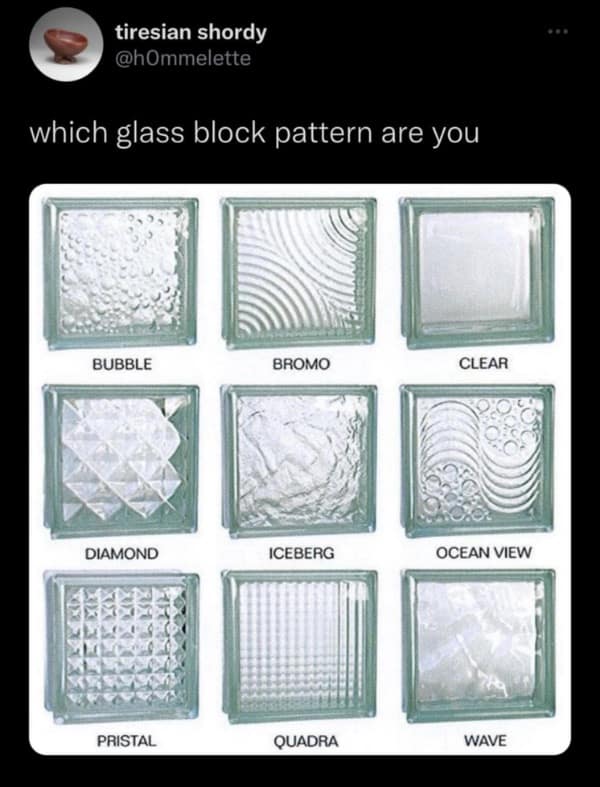Open the @h0mmelette profile handle
Viewport: 600px width, 787px height.
184,59
